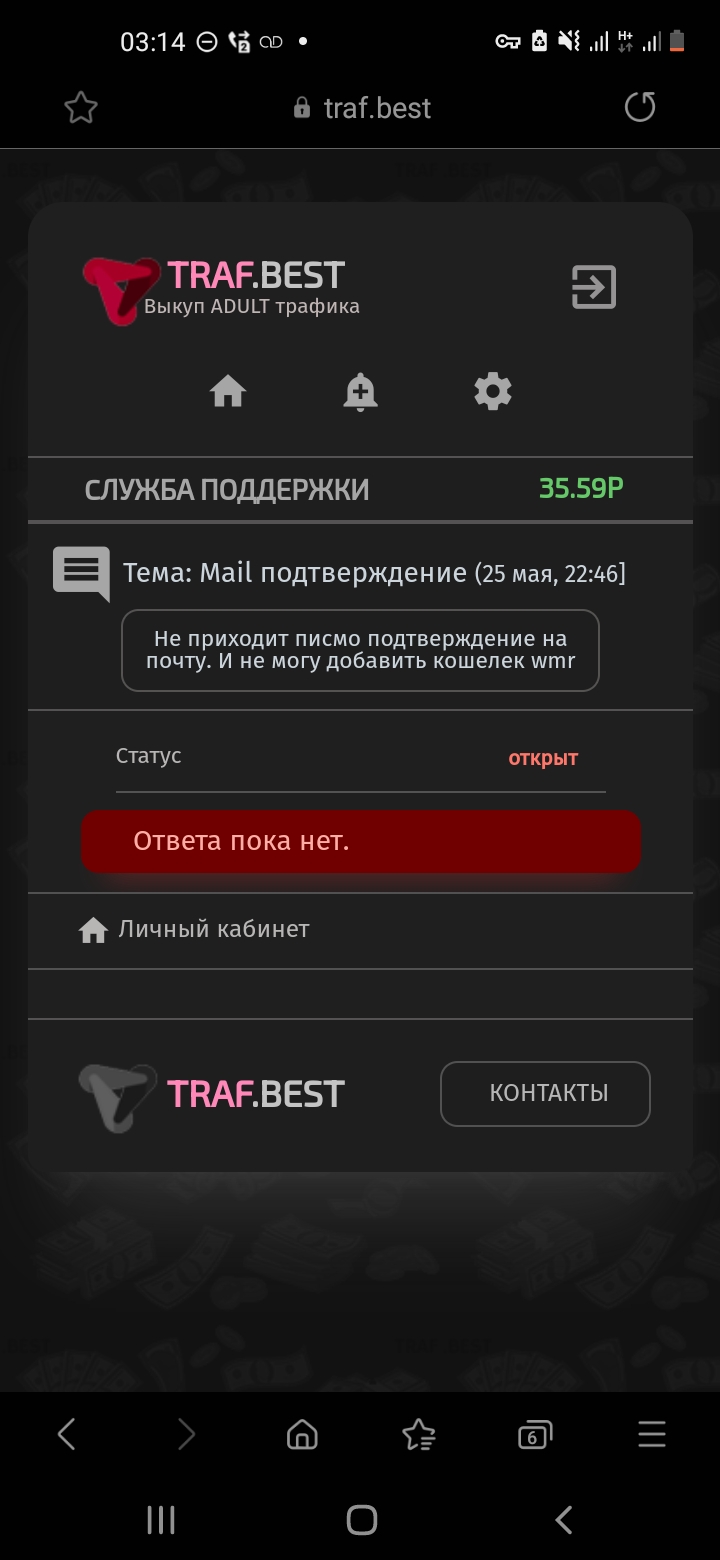Reload the traf.best page
This screenshot has height=1560, width=720.
[x=639, y=107]
